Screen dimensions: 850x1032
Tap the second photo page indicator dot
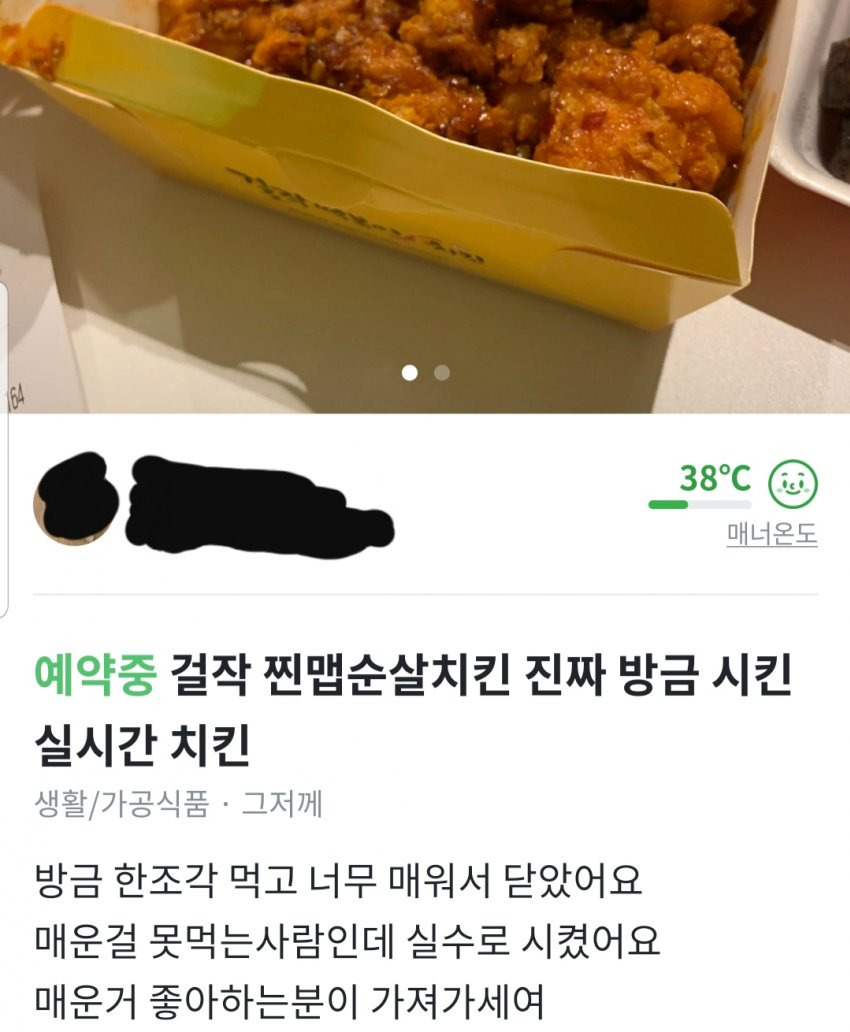click(x=442, y=373)
